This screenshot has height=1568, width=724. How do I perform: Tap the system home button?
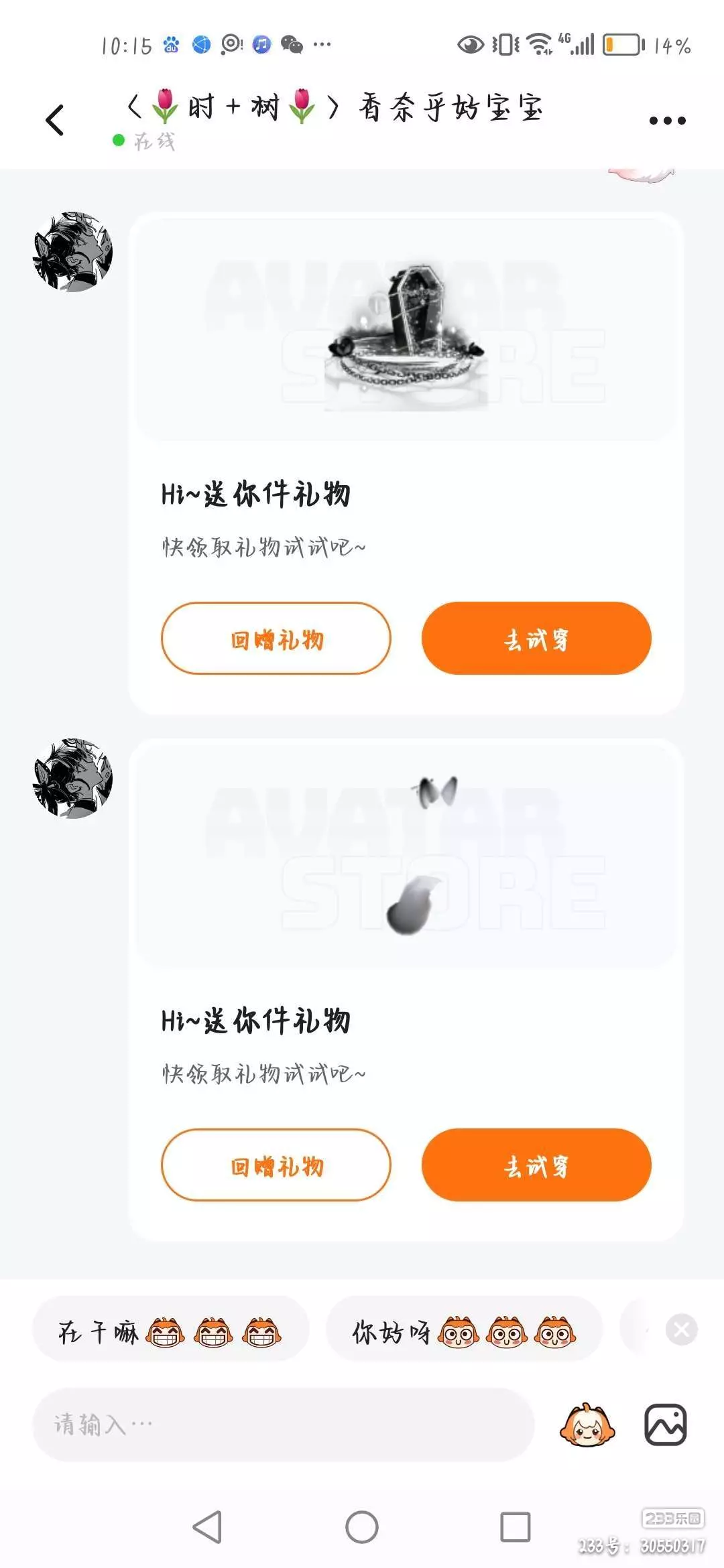[x=362, y=1527]
